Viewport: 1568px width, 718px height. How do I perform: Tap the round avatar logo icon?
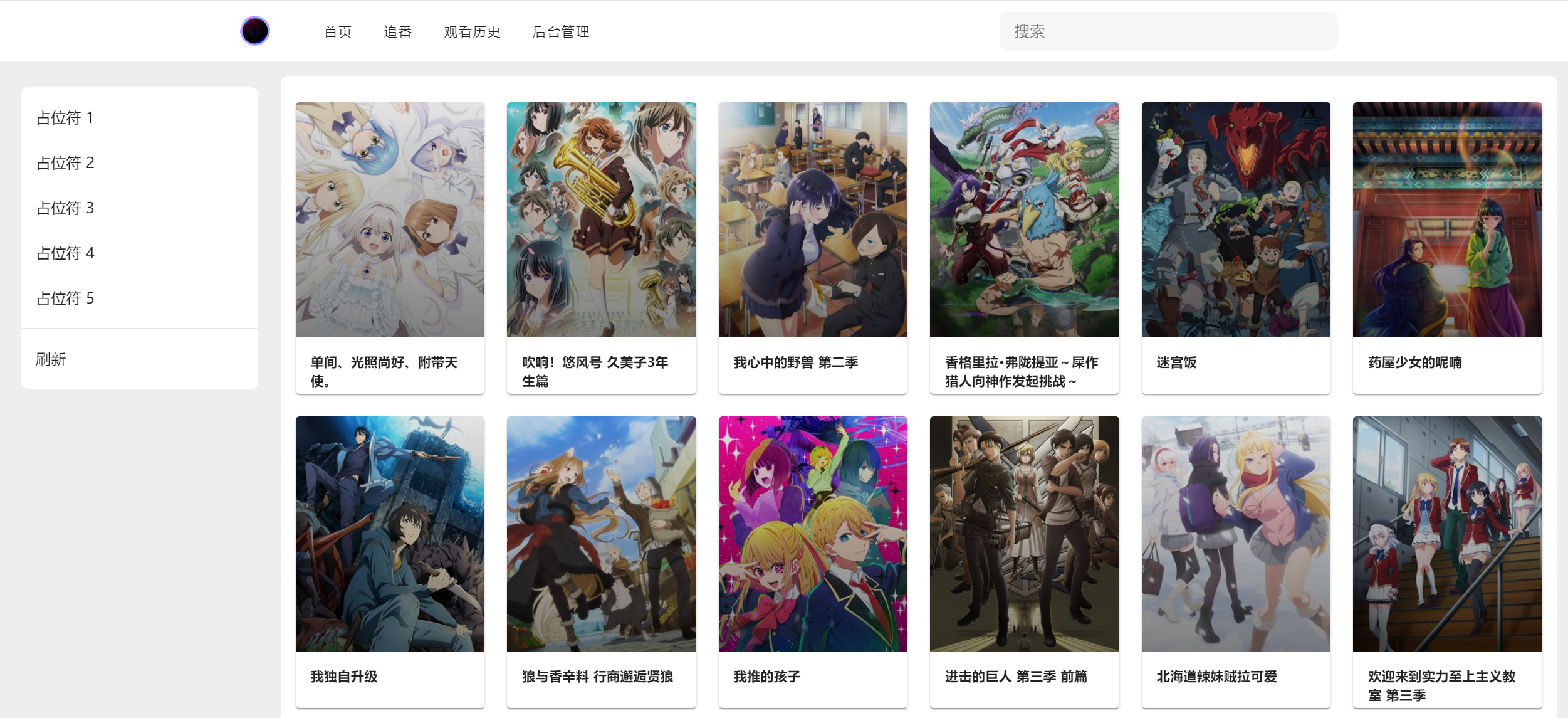(x=255, y=31)
